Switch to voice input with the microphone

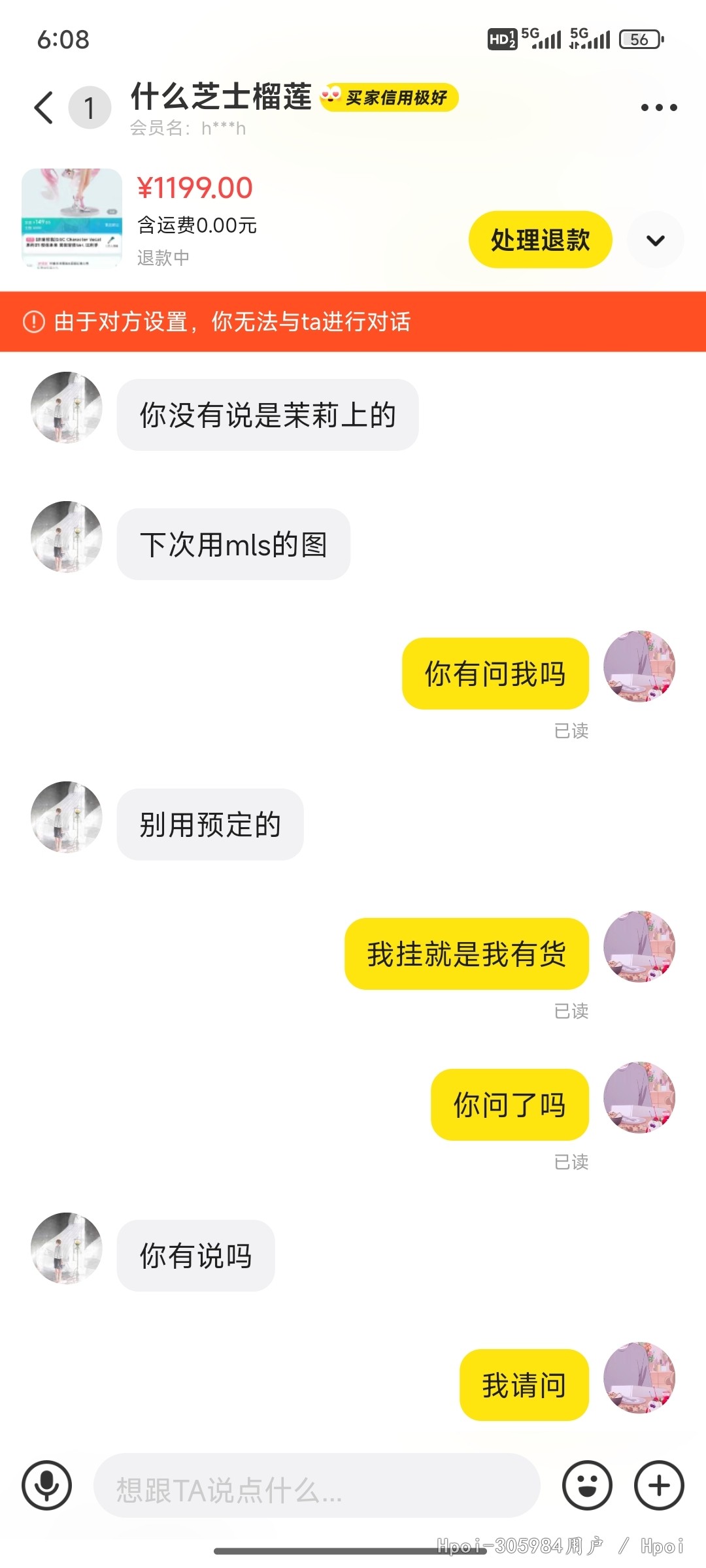click(46, 1485)
